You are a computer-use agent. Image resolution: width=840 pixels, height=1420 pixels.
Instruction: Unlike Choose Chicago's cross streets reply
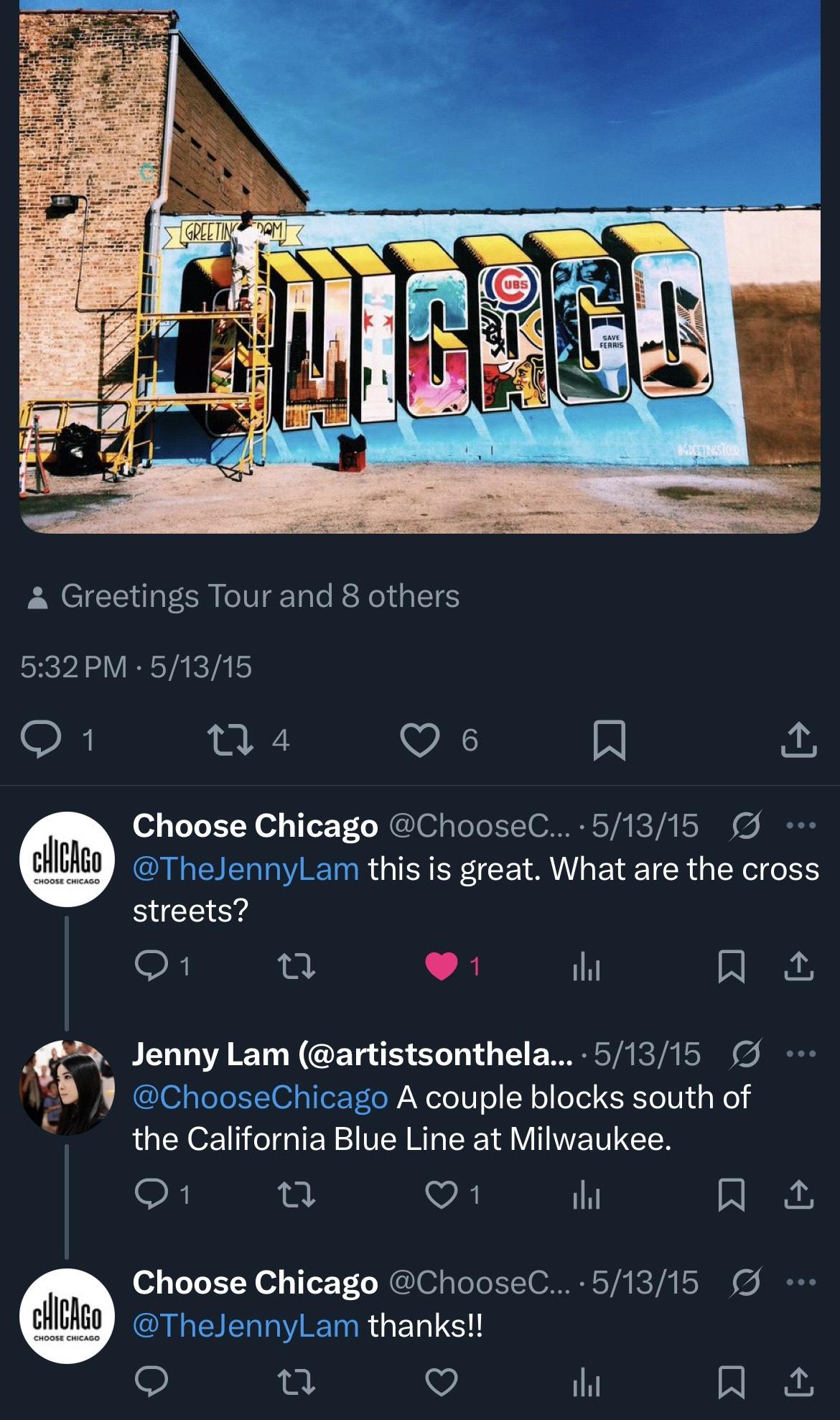pos(442,966)
